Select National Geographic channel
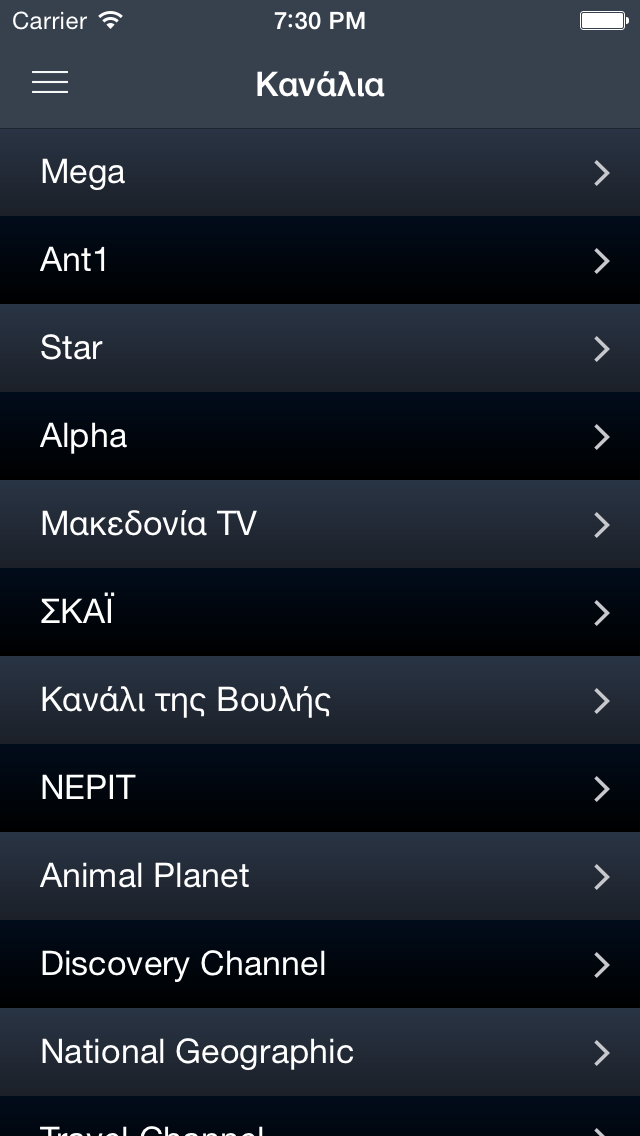The height and width of the screenshot is (1136, 640). click(x=320, y=1052)
